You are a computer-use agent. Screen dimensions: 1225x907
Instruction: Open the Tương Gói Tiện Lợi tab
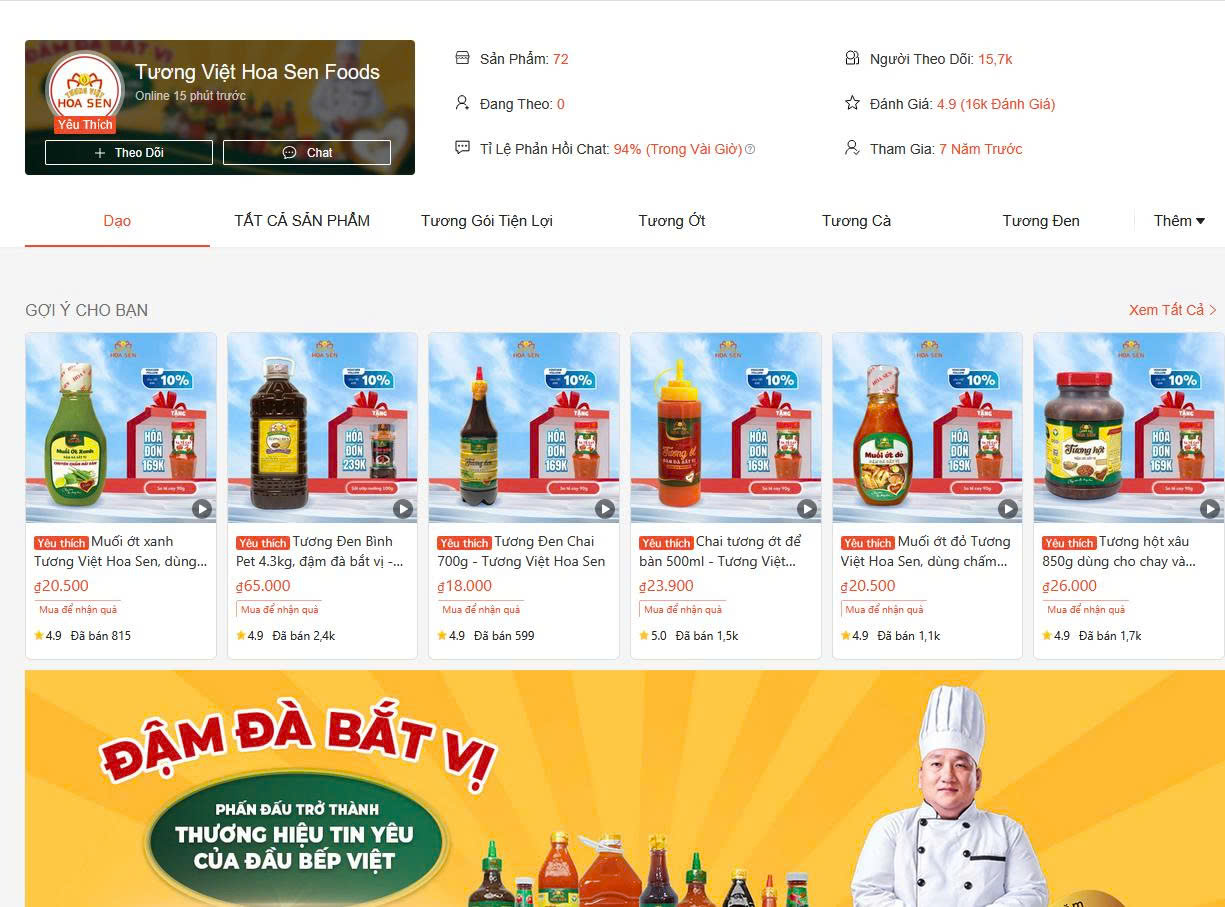(x=486, y=221)
